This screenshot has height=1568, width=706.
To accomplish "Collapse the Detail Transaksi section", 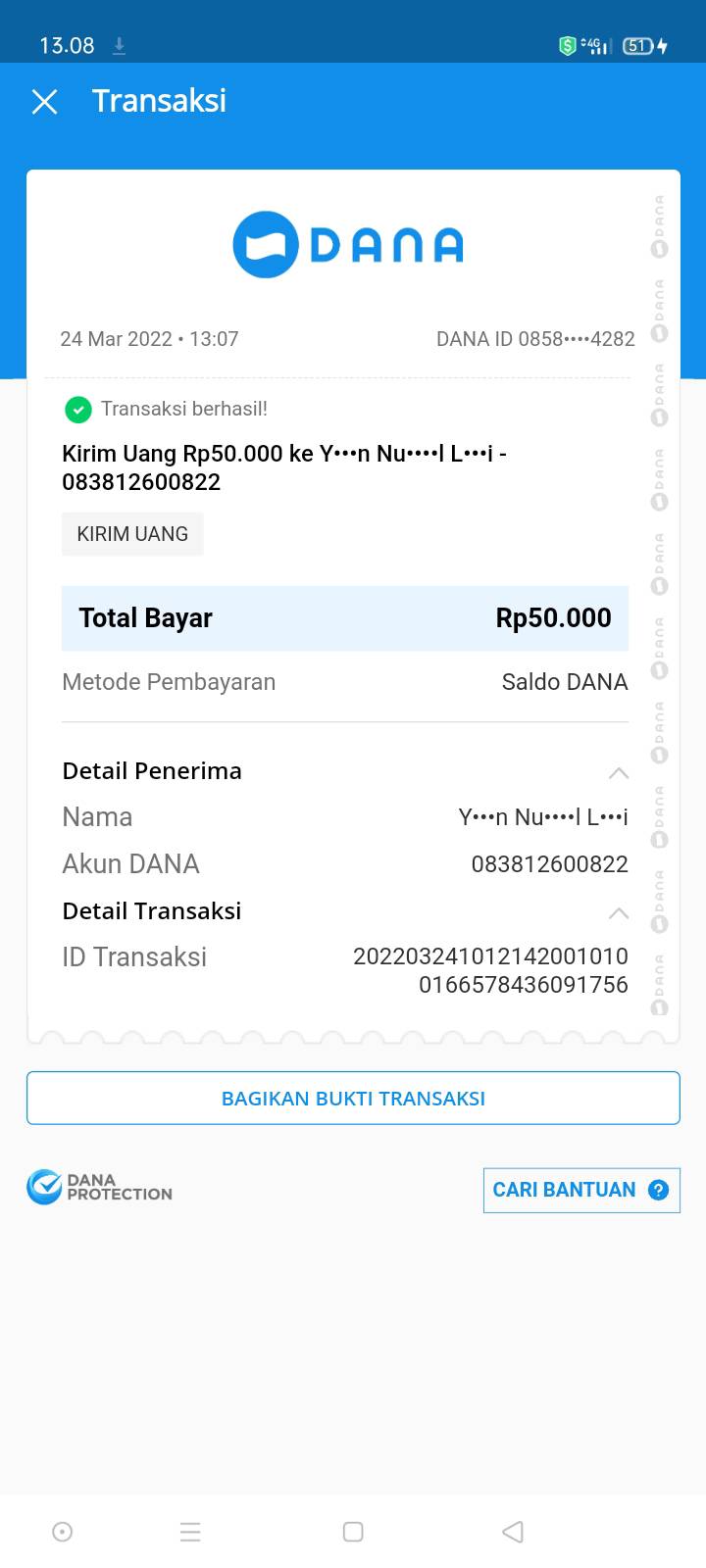I will click(618, 912).
